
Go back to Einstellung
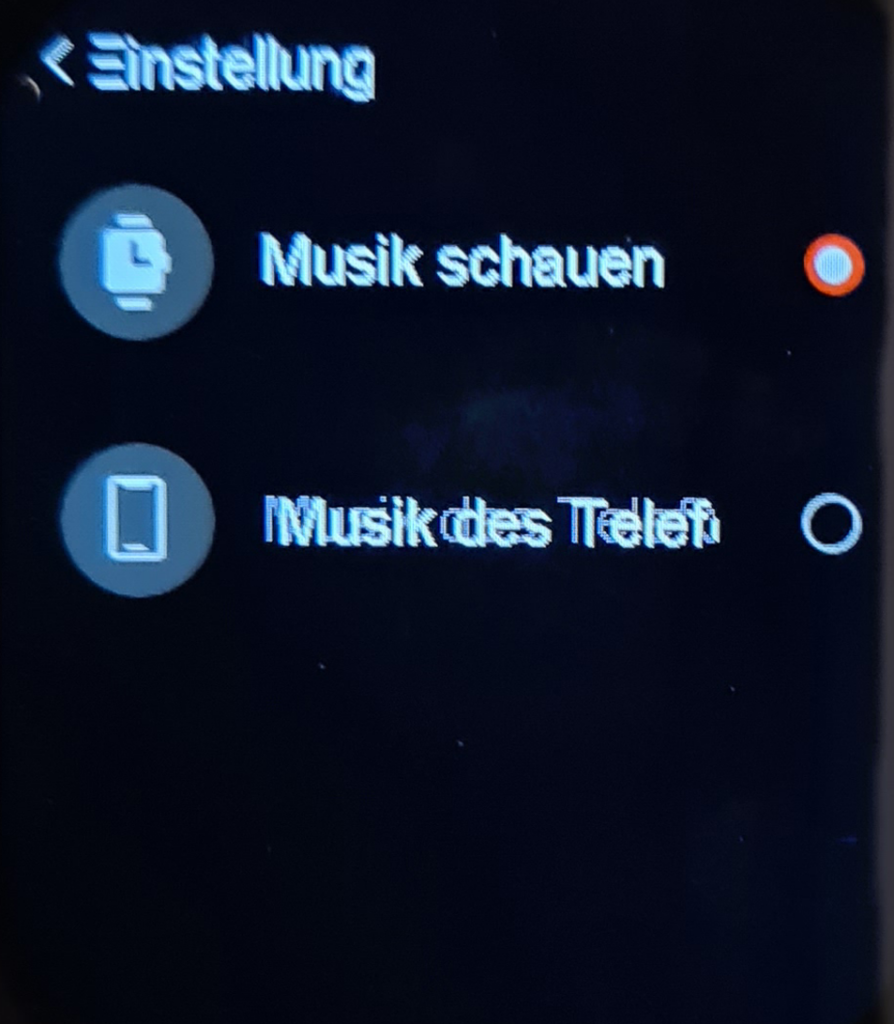point(58,64)
